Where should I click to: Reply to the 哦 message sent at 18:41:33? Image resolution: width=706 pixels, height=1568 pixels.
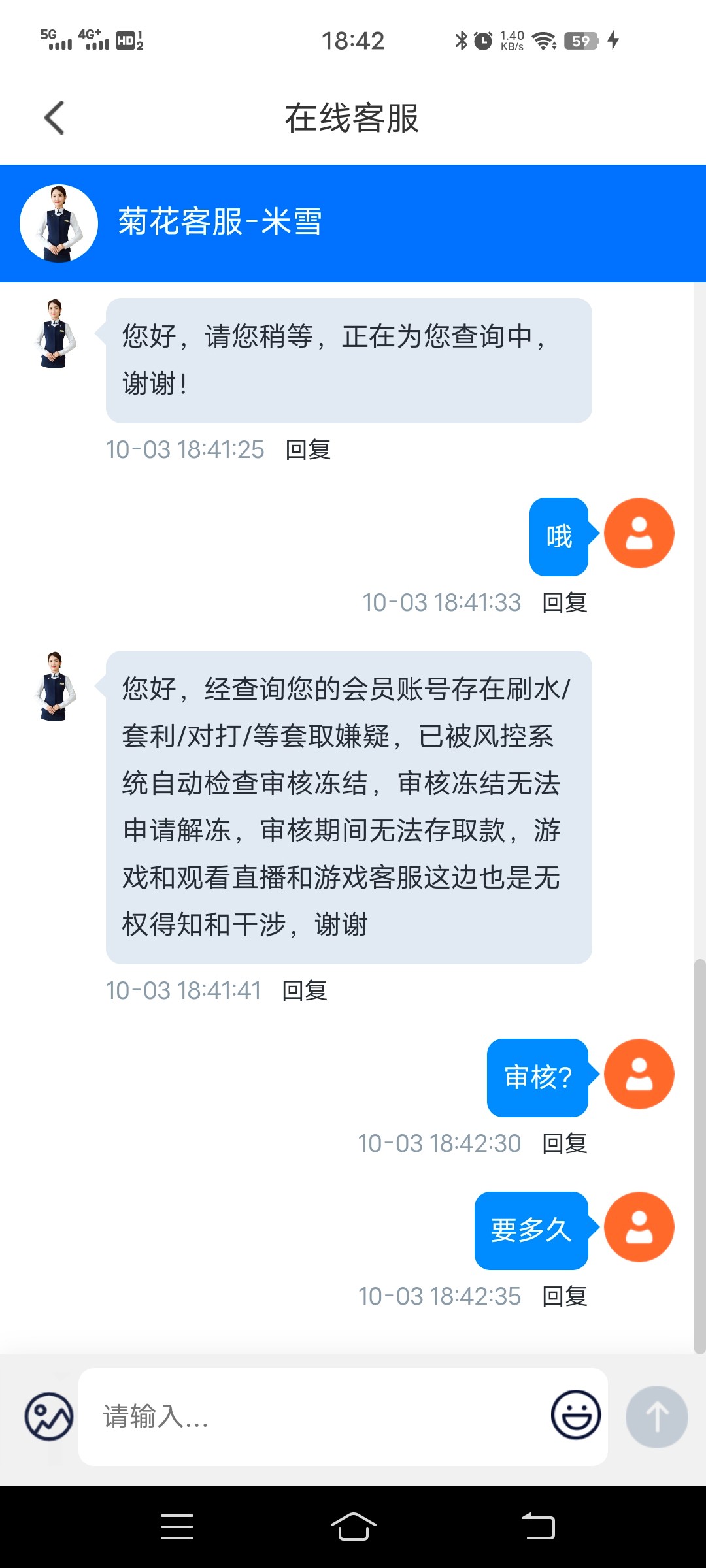click(x=565, y=602)
